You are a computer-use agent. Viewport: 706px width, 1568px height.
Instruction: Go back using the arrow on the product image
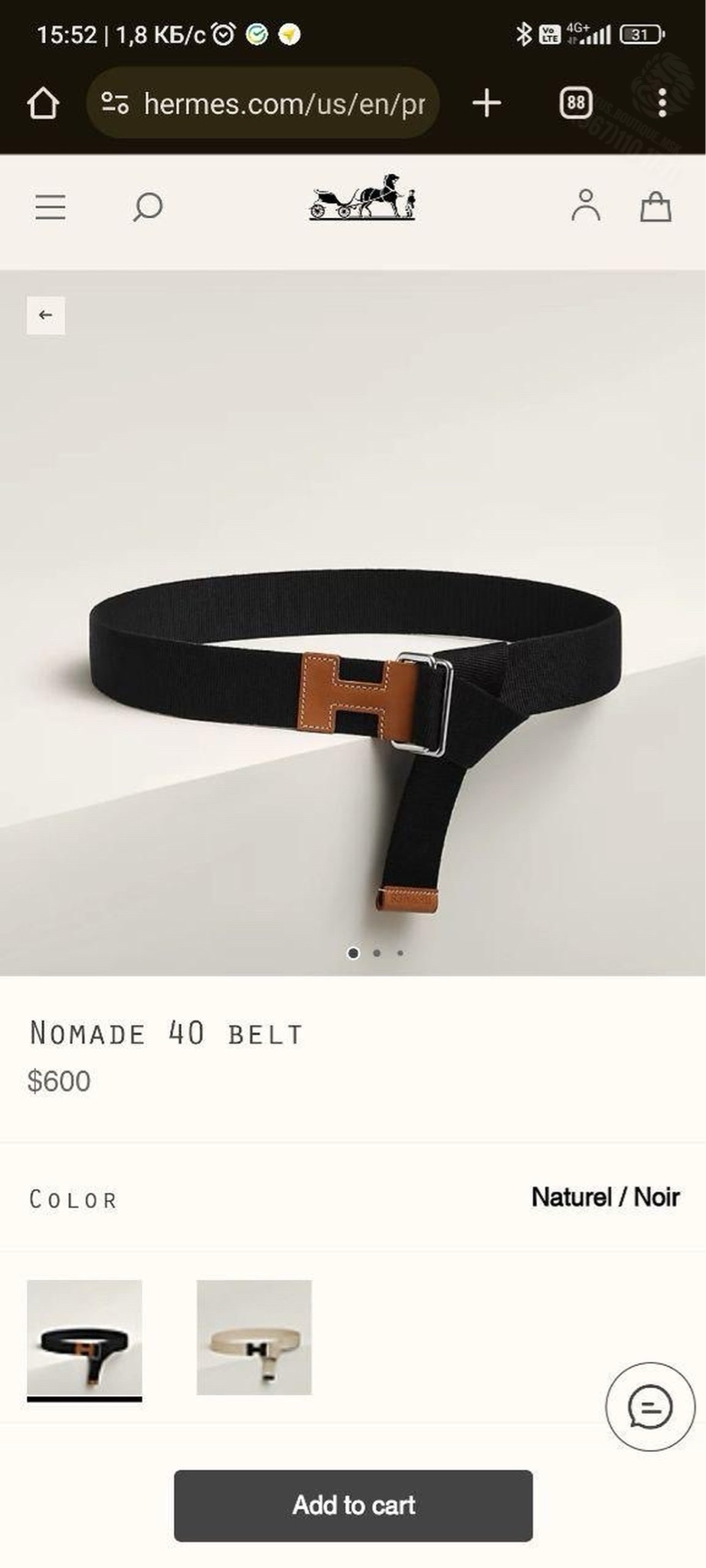(x=46, y=315)
